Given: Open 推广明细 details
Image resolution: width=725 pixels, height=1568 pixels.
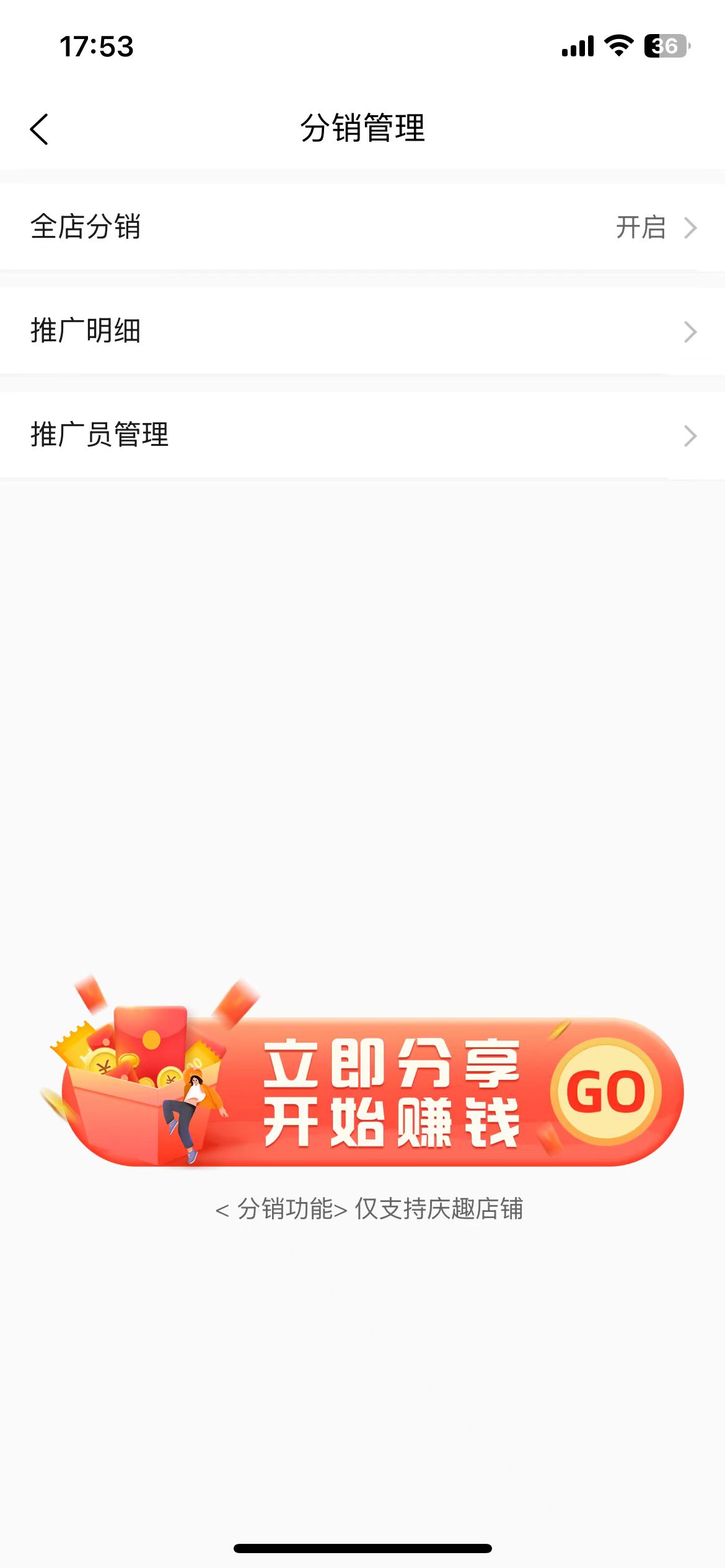Looking at the screenshot, I should [x=362, y=331].
